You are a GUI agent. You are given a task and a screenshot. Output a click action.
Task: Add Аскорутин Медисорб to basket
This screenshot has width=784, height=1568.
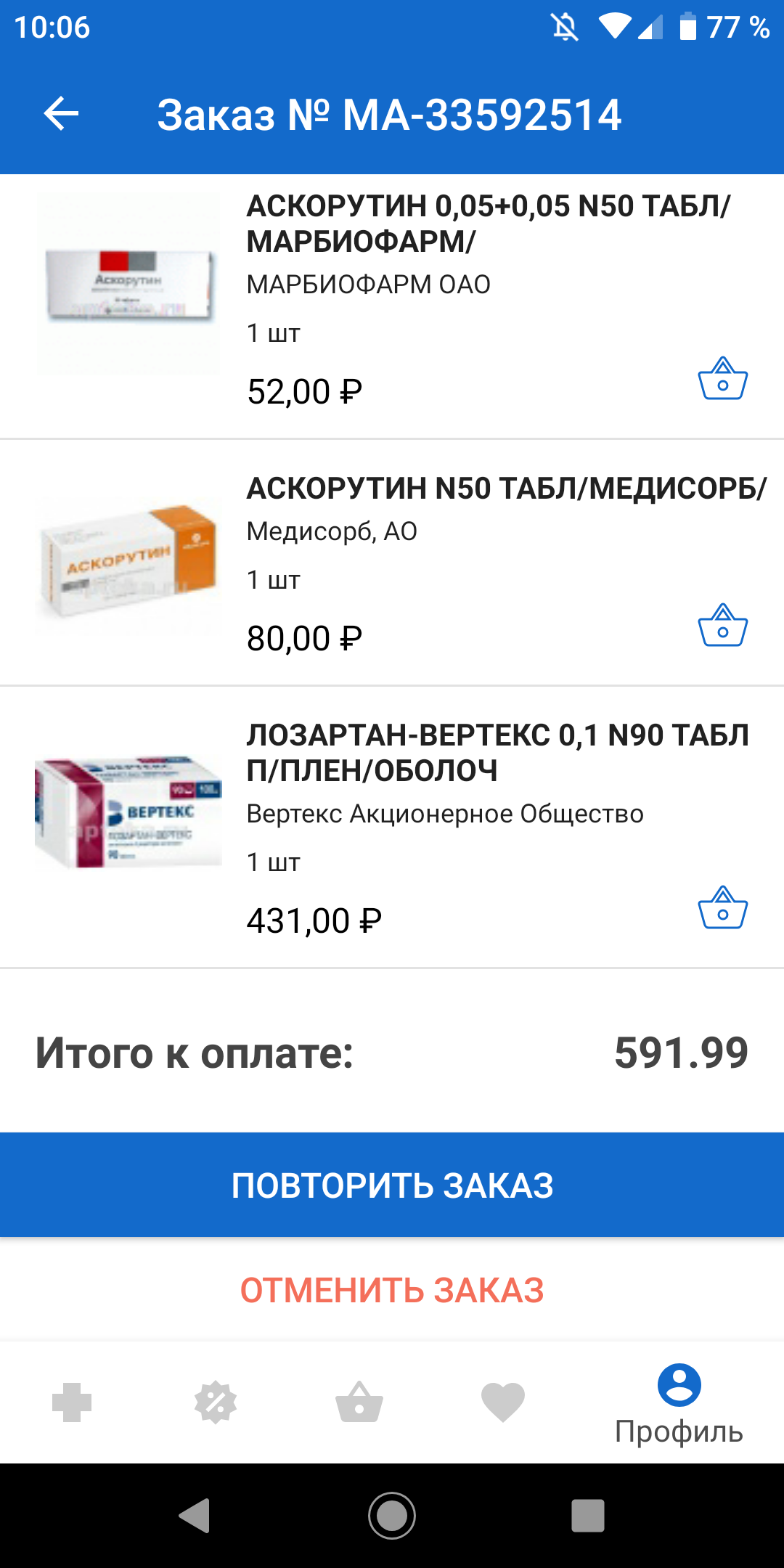(x=722, y=625)
